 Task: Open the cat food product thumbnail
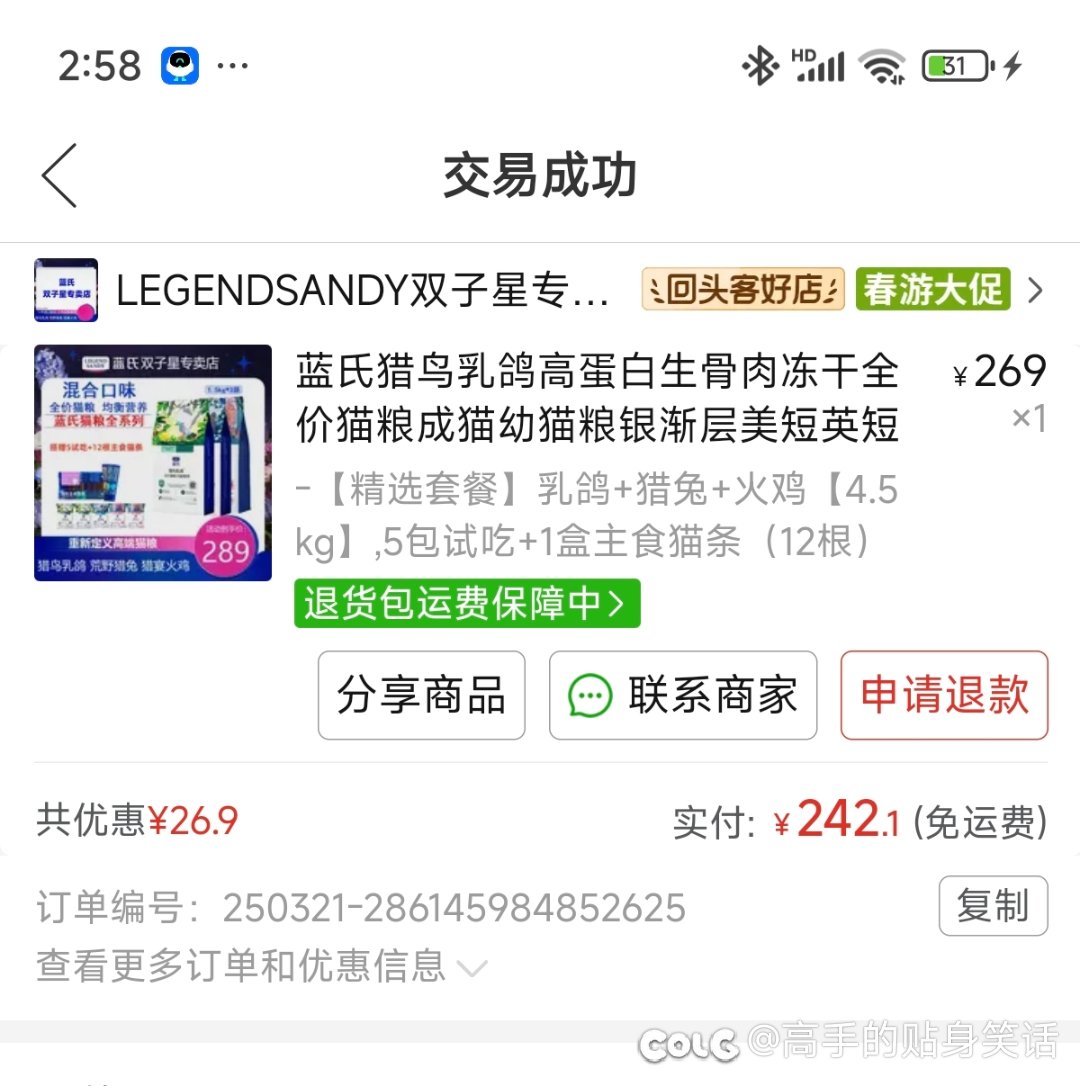(153, 462)
